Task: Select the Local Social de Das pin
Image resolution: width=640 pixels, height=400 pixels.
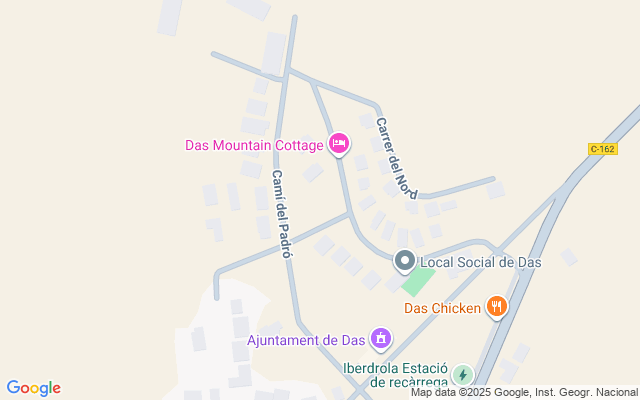Action: point(404,262)
